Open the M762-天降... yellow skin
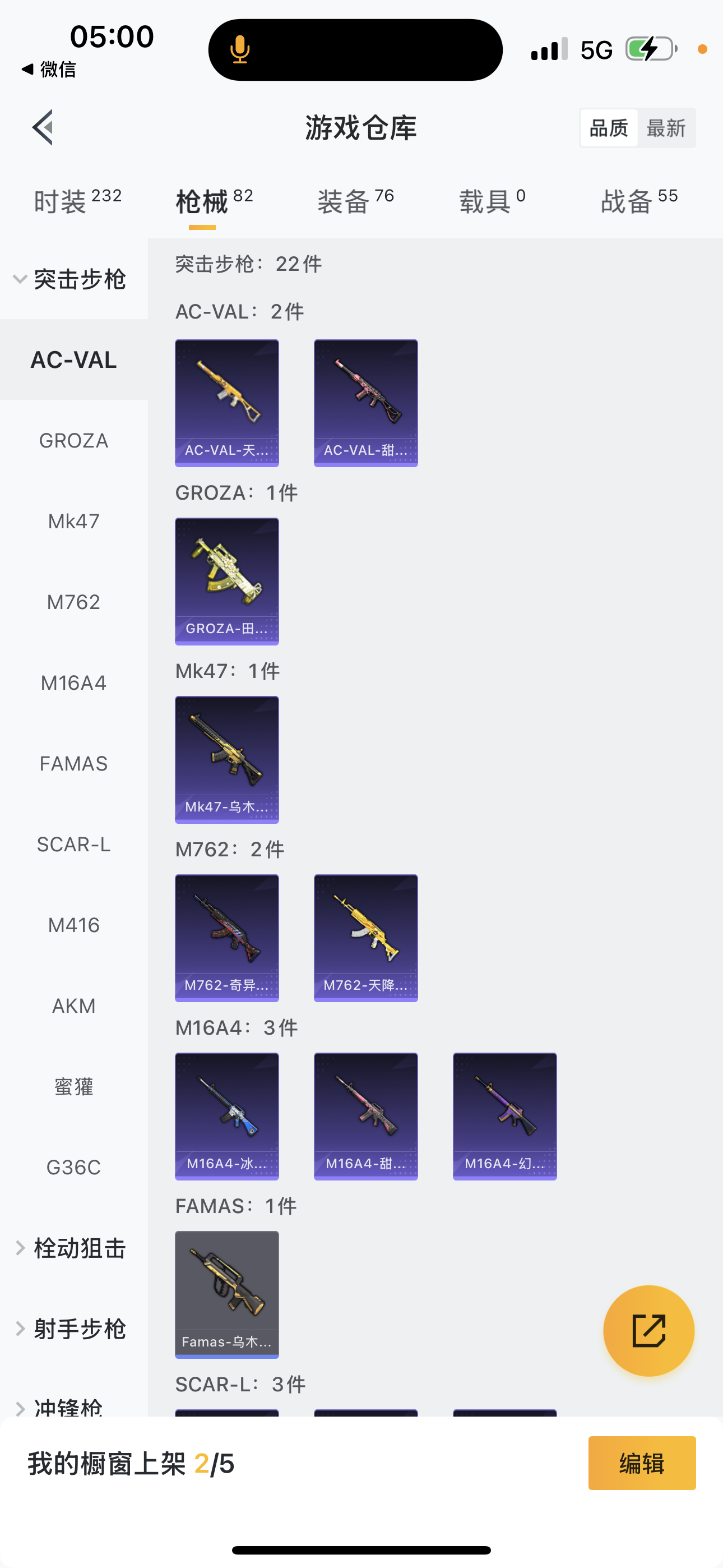Screen dimensions: 723x1568 pos(365,938)
